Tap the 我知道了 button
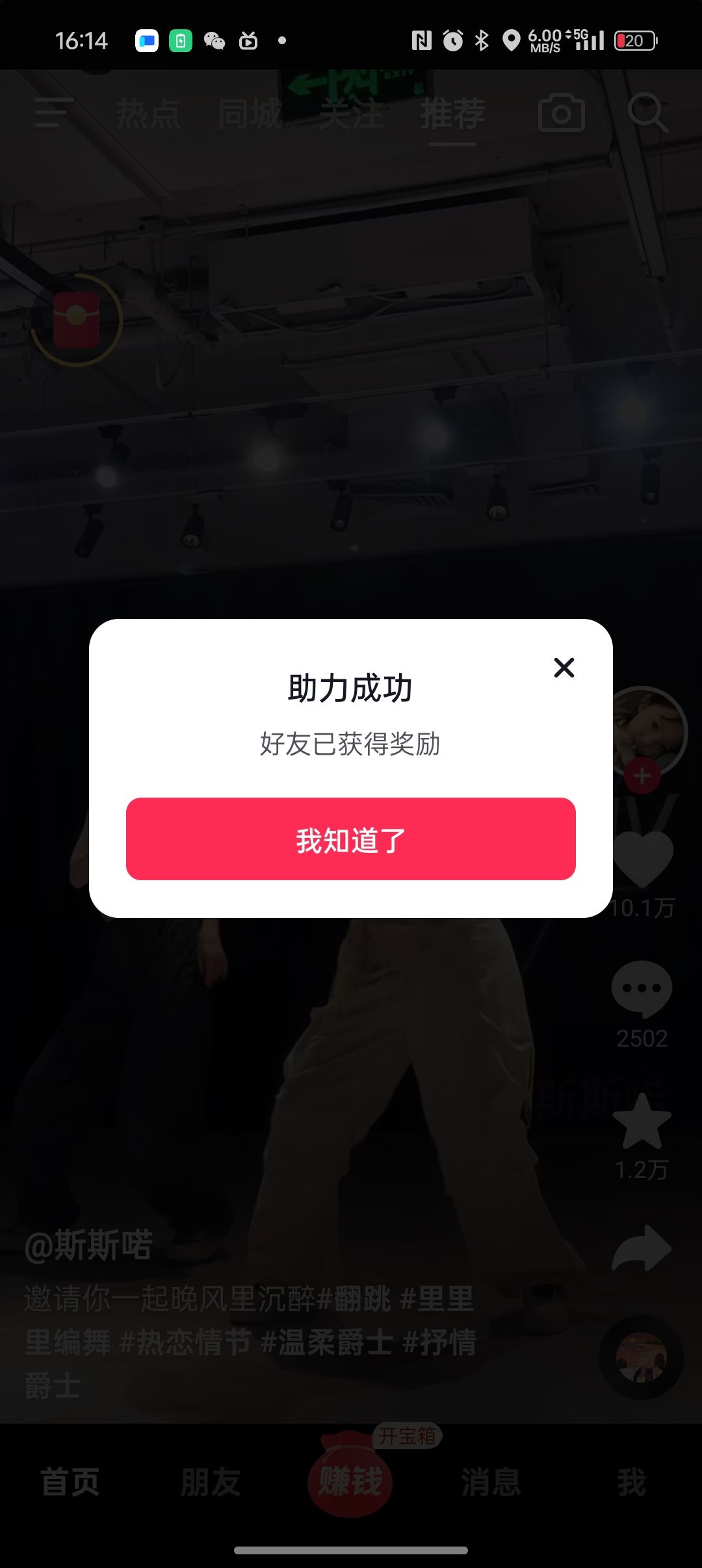This screenshot has height=1568, width=702. (x=351, y=839)
